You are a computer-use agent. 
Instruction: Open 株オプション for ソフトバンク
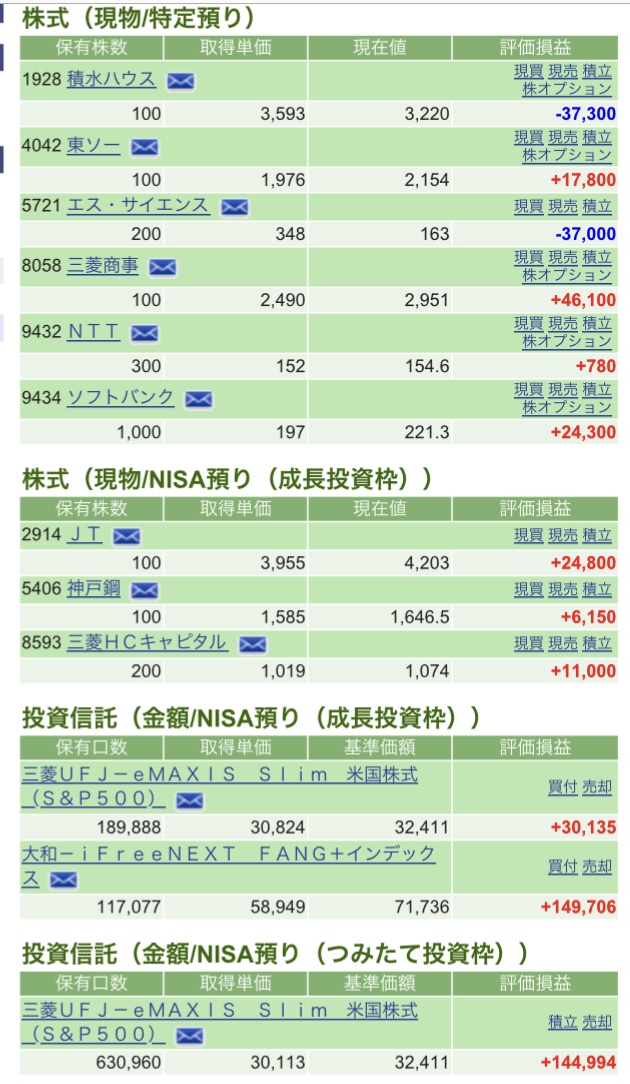(x=567, y=407)
